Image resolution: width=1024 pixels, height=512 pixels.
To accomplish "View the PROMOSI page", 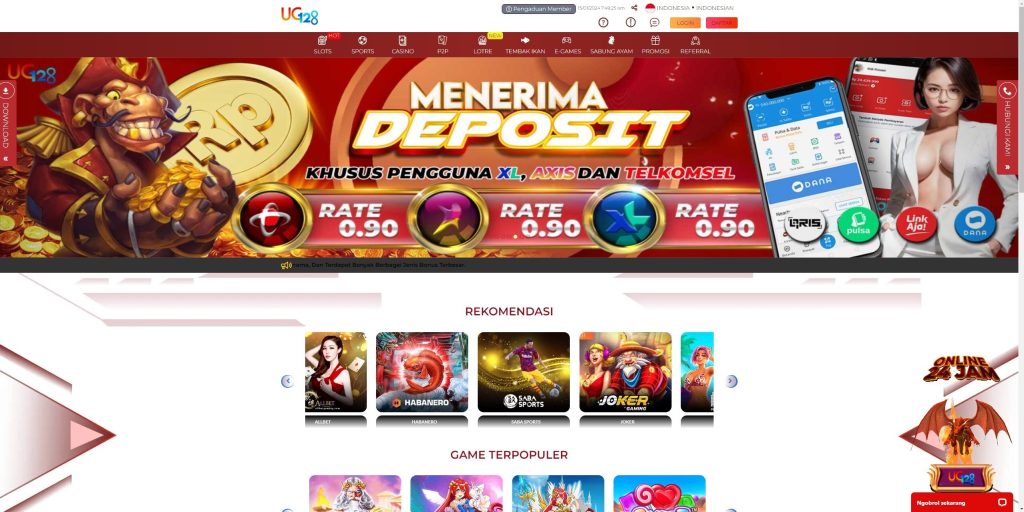I will pyautogui.click(x=655, y=44).
